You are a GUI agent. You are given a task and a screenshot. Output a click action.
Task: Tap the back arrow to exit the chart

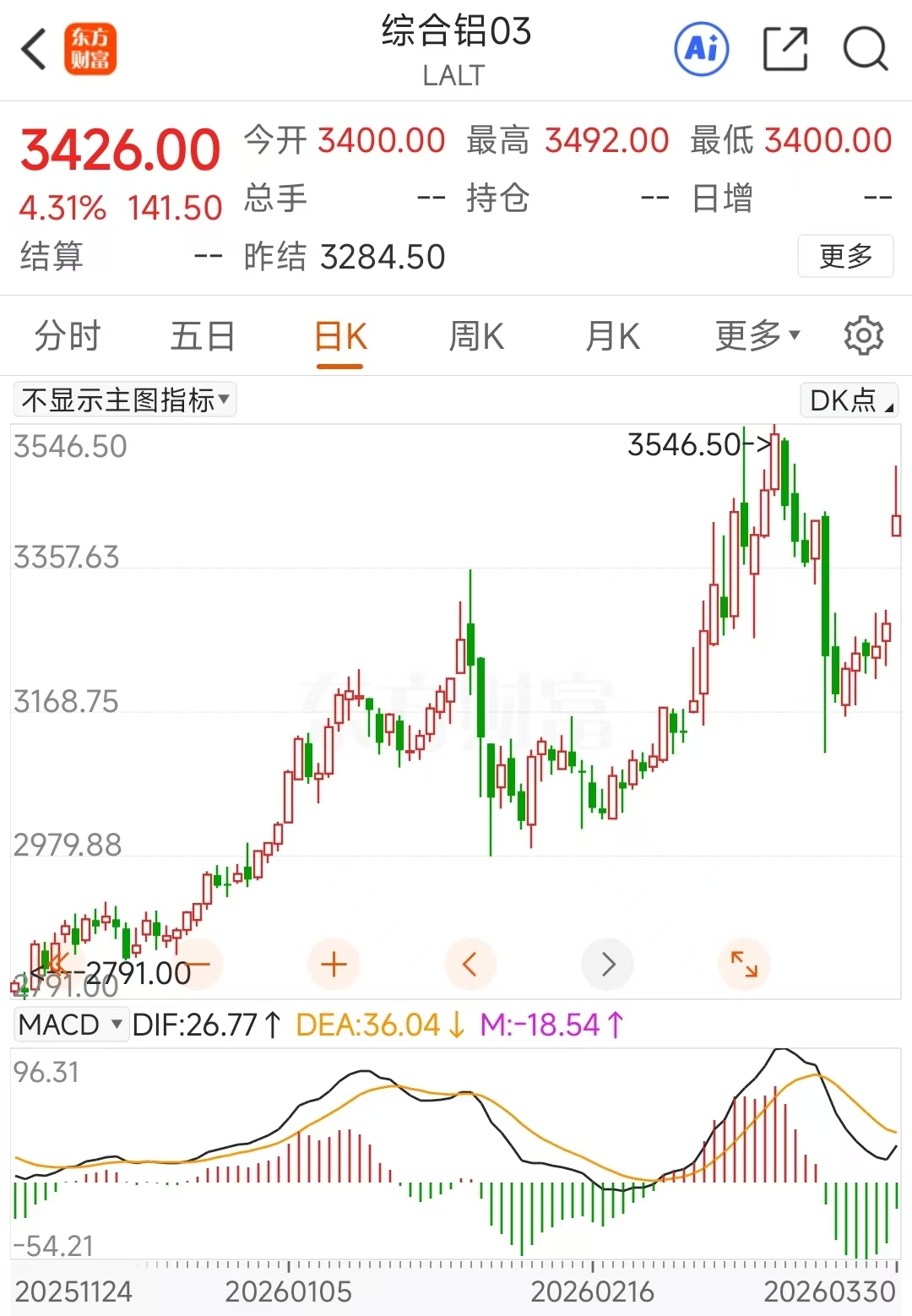coord(32,49)
